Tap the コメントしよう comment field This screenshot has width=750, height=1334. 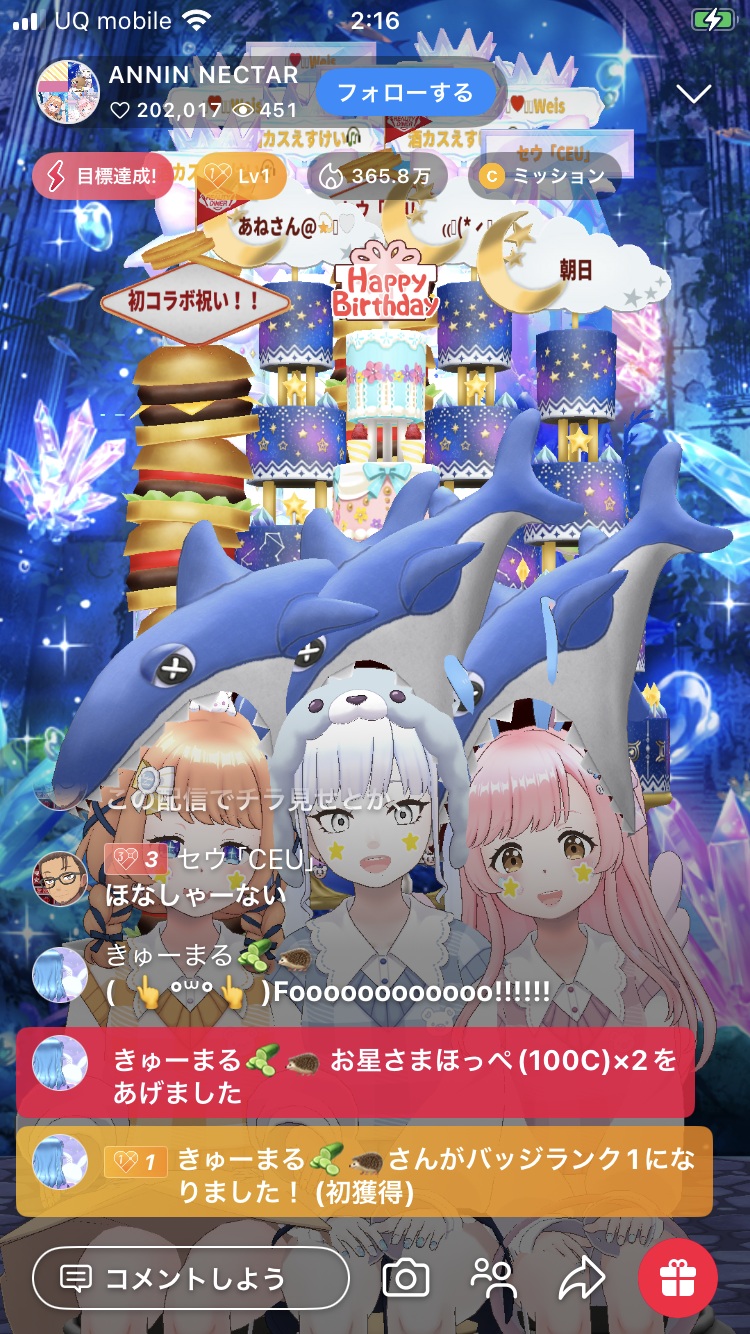coord(190,1277)
